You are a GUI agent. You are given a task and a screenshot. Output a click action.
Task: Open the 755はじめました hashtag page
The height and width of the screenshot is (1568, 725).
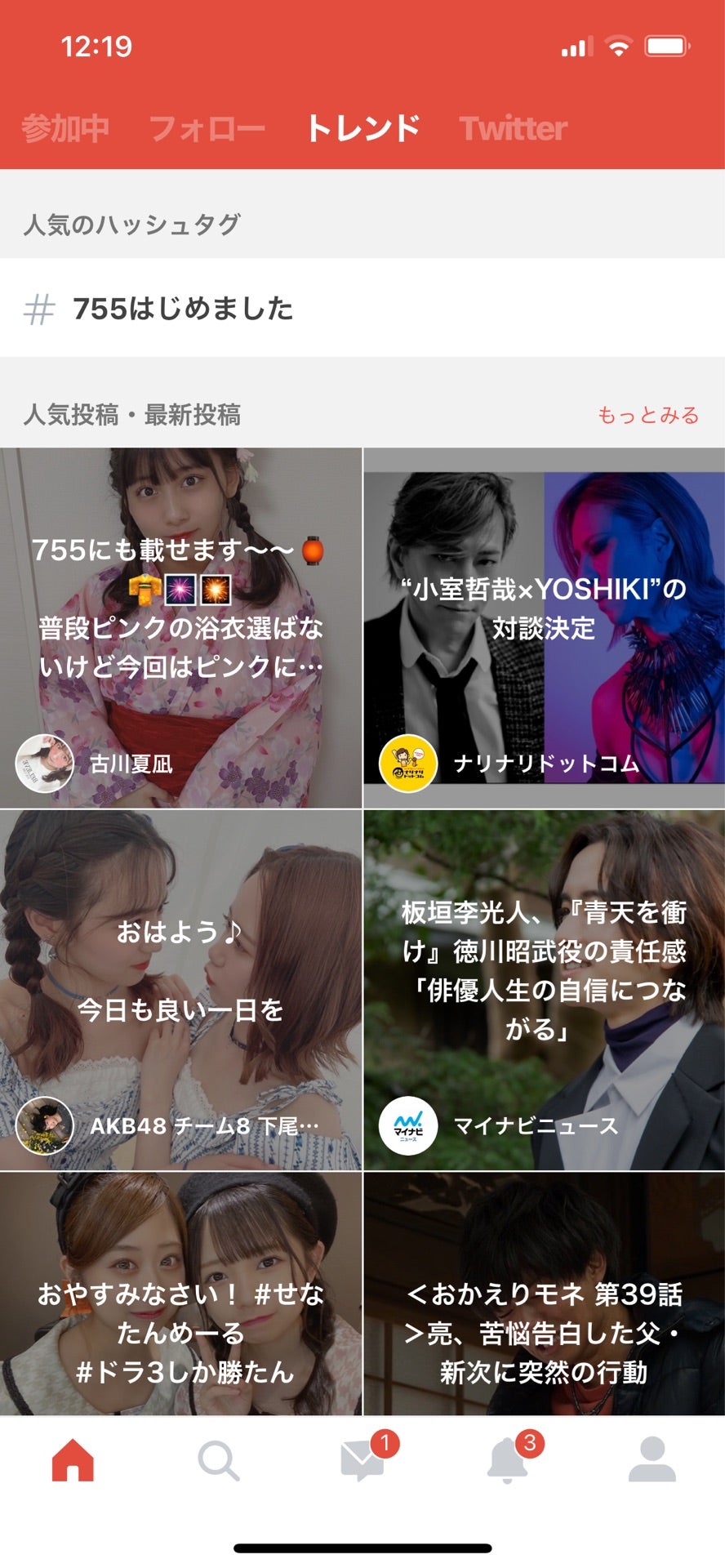point(184,309)
